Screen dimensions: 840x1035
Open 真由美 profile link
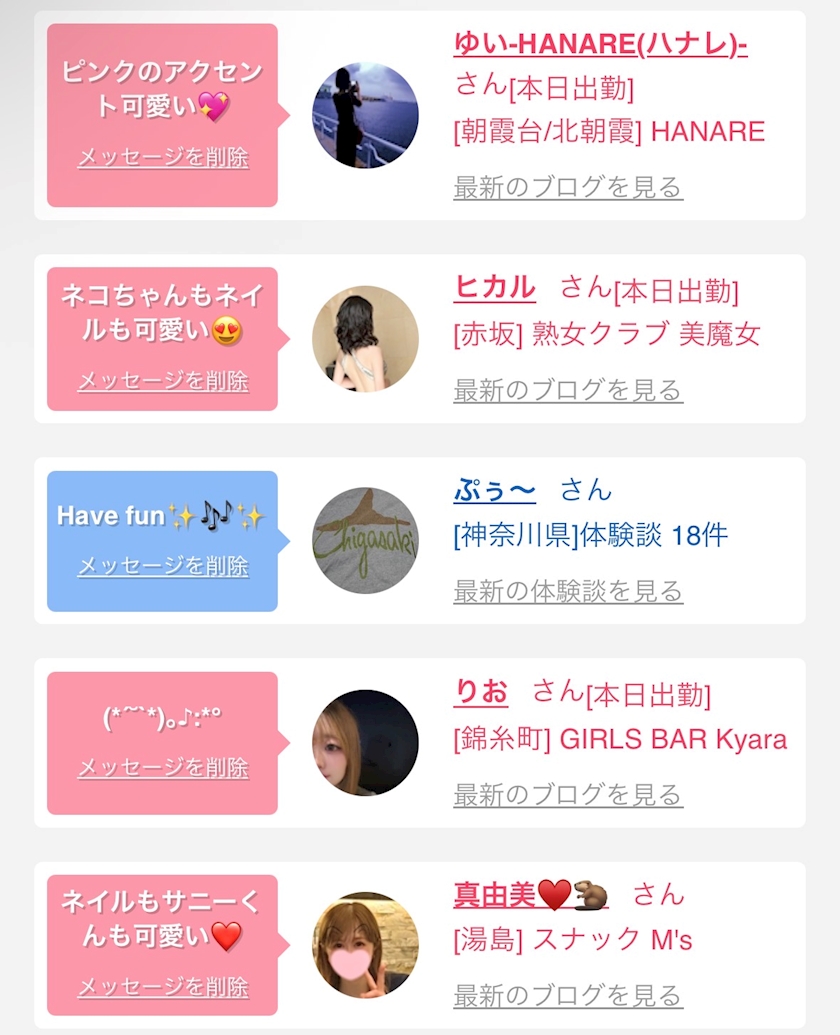pyautogui.click(x=531, y=895)
